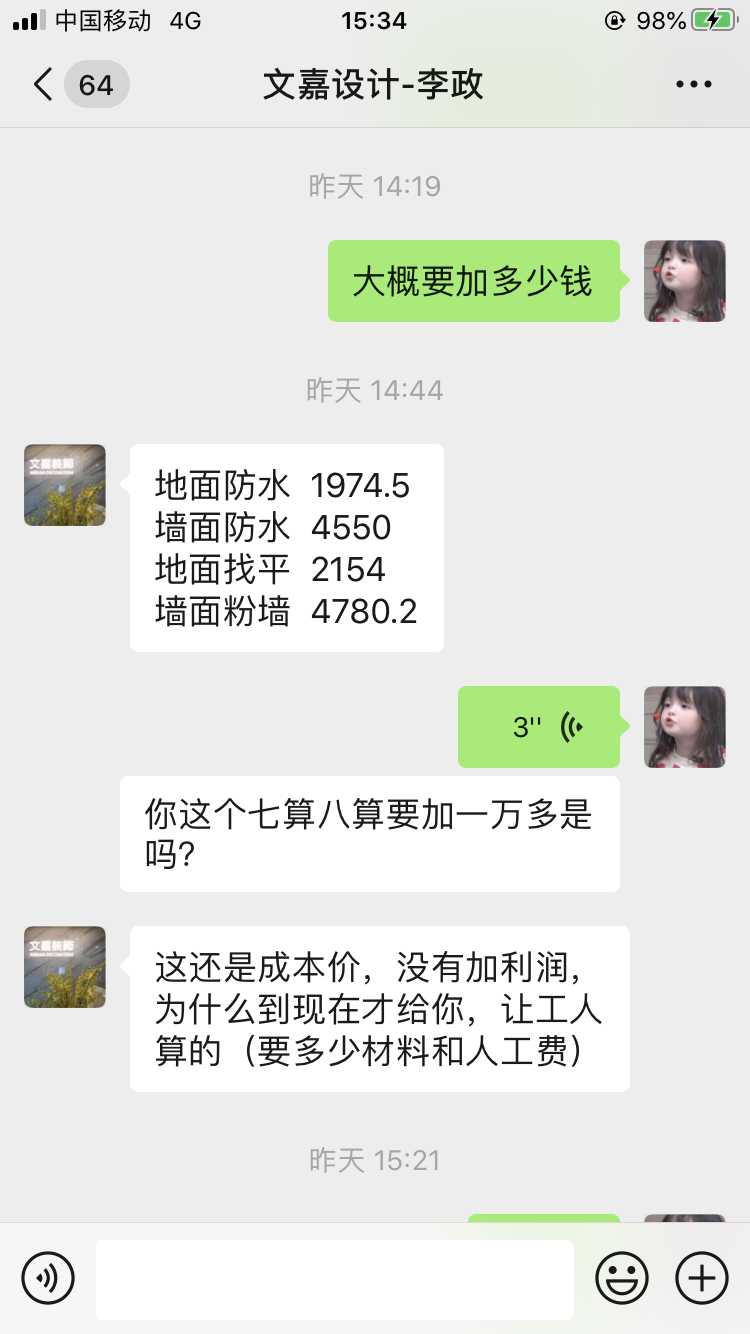Open the chat info overflow menu
The height and width of the screenshot is (1334, 750).
pos(693,84)
